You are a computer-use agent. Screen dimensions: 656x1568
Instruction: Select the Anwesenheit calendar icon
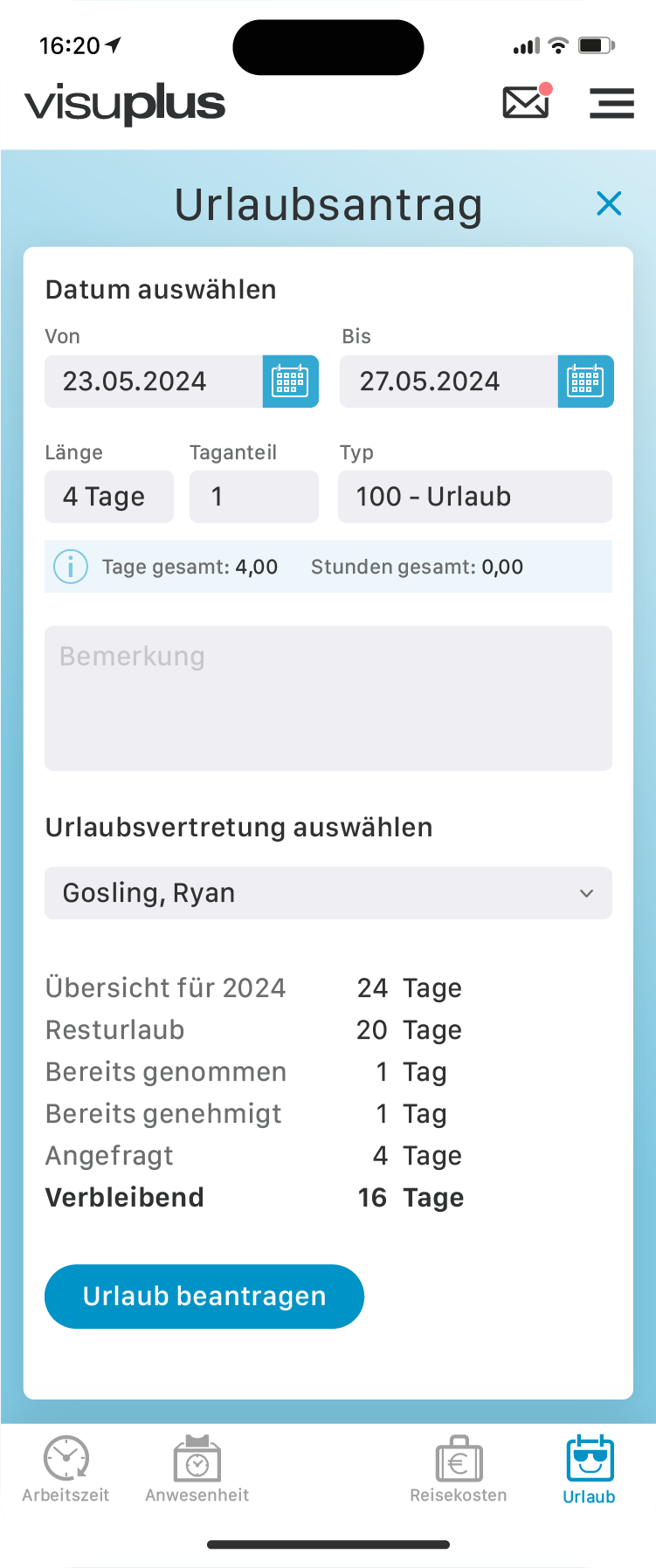coord(197,1457)
